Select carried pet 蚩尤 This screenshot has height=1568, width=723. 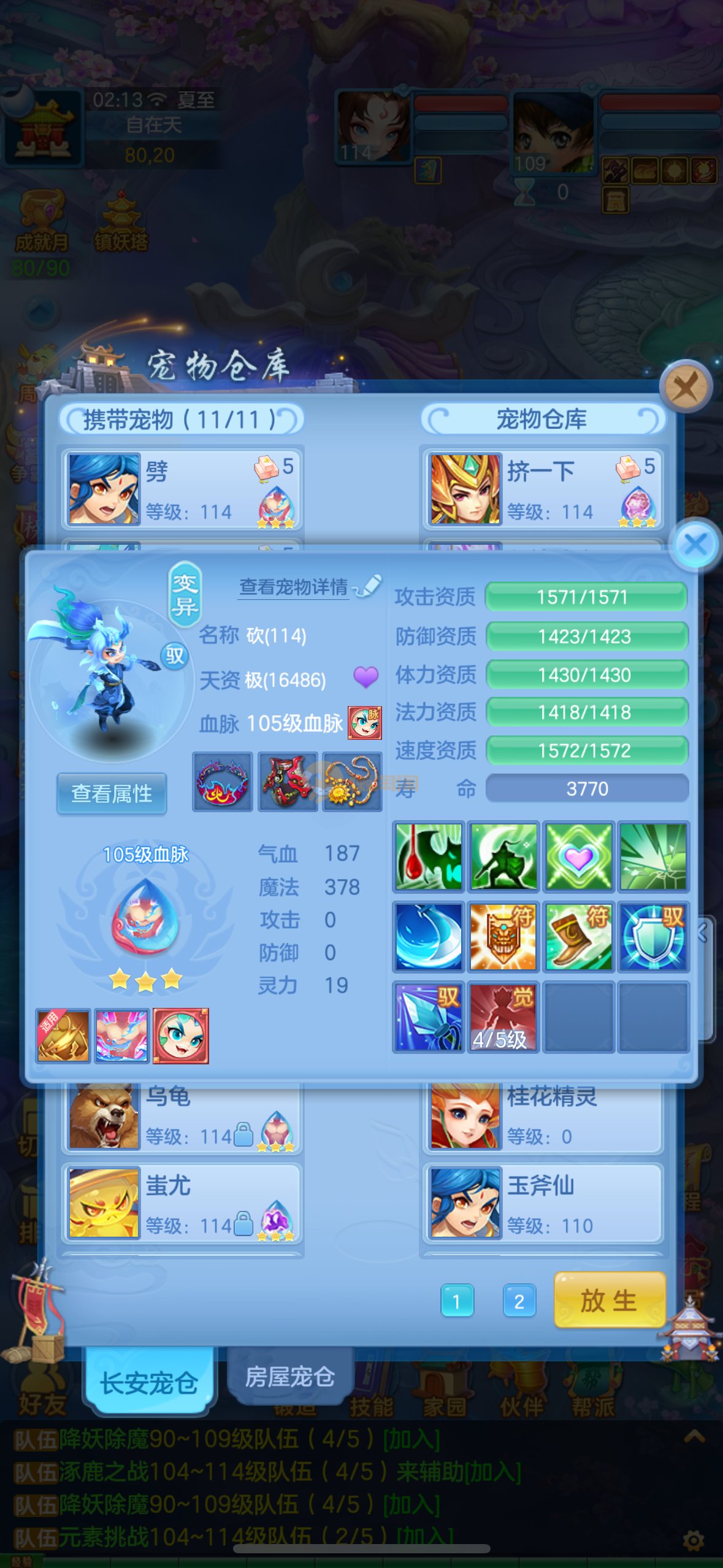pyautogui.click(x=182, y=1204)
